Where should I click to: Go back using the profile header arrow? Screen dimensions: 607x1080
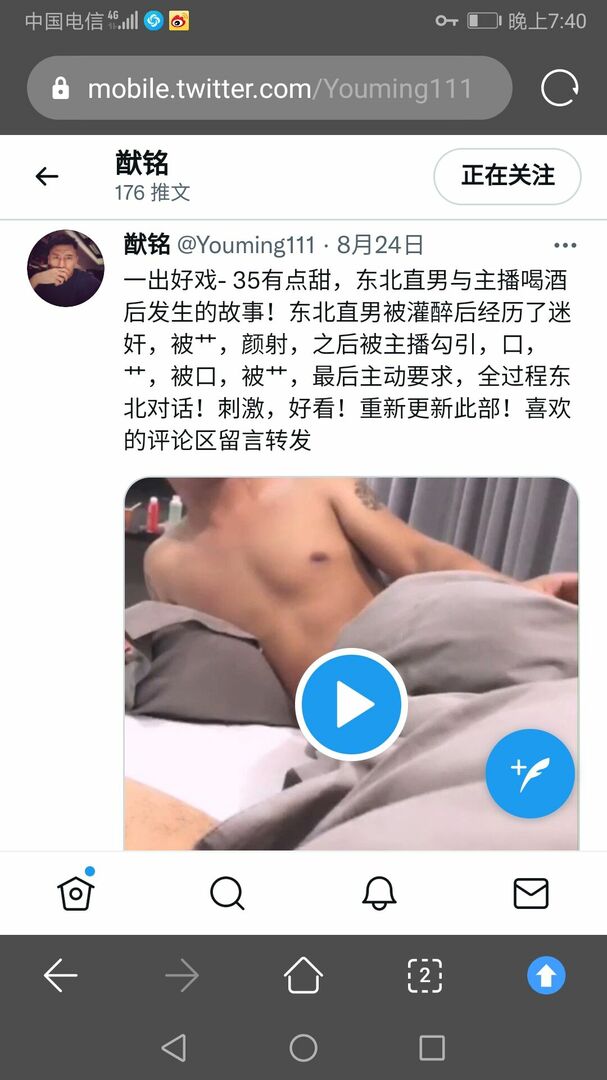47,177
